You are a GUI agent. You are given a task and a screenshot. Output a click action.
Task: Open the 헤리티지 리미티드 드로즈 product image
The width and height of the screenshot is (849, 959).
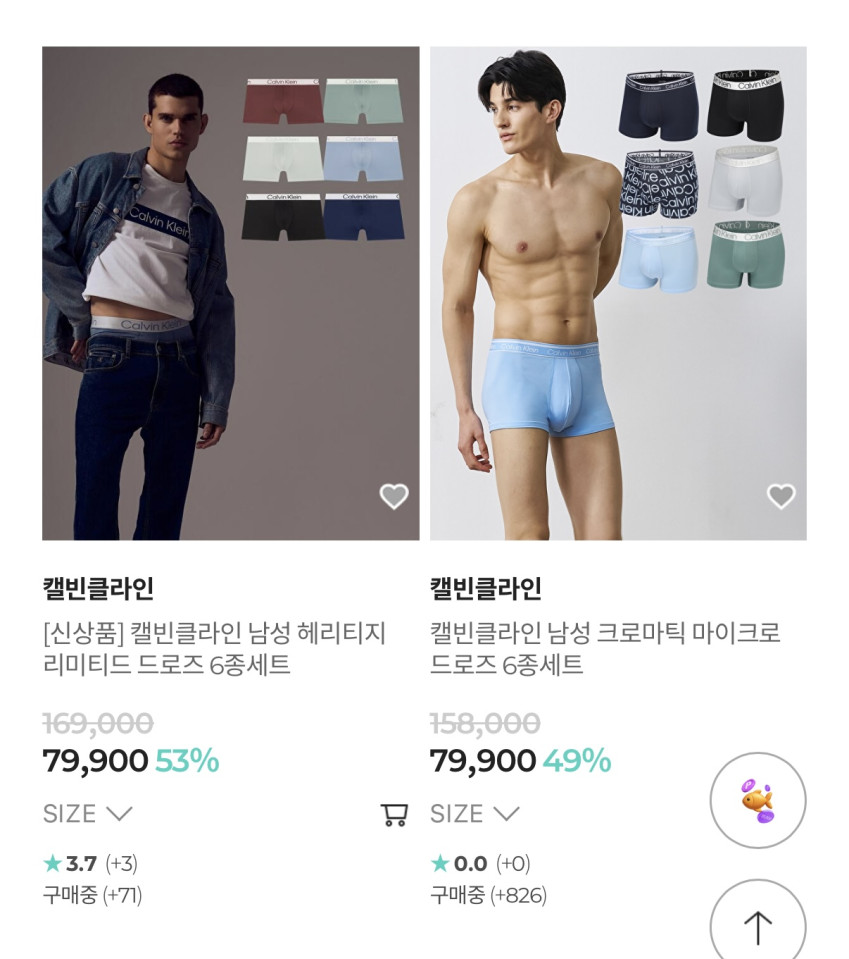(230, 292)
